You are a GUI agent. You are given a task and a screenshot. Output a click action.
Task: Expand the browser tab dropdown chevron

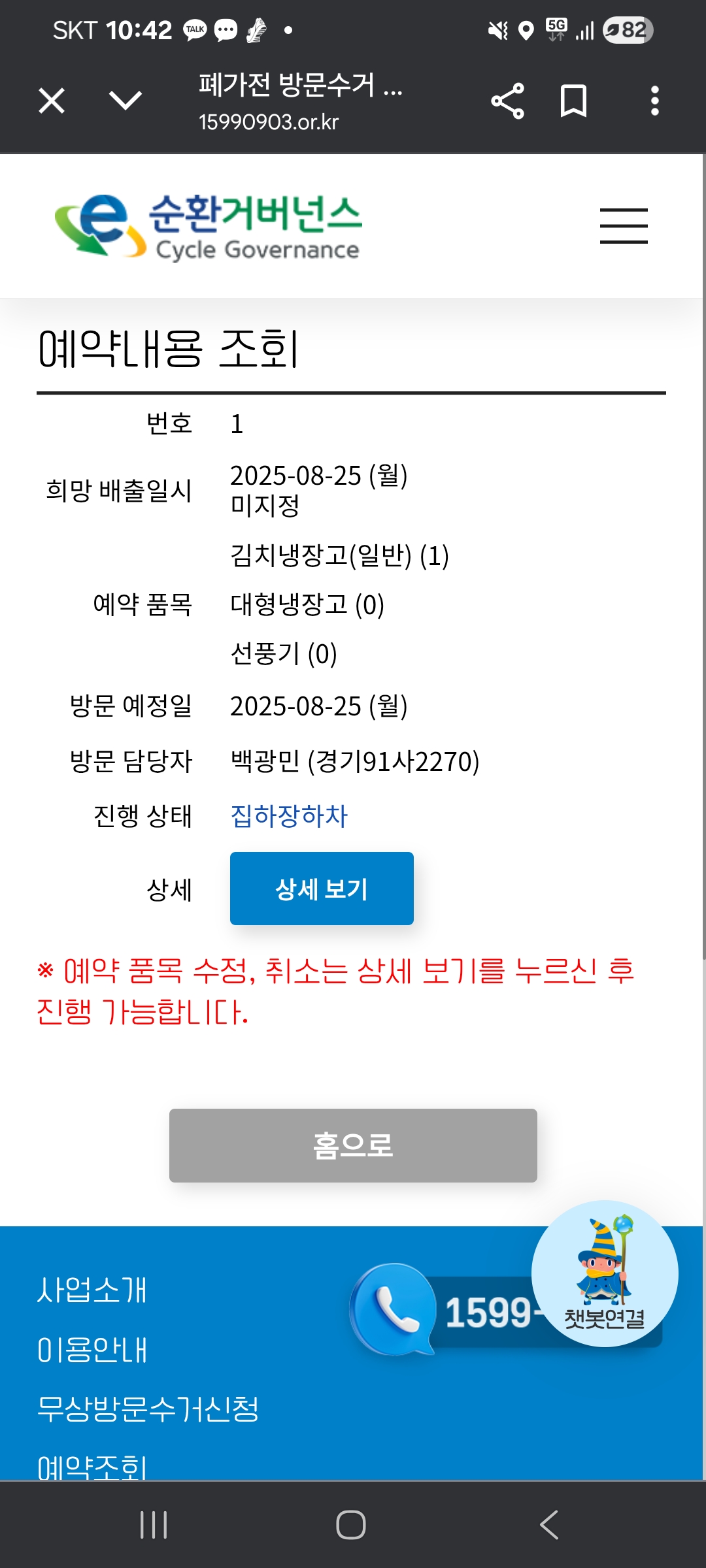[125, 101]
